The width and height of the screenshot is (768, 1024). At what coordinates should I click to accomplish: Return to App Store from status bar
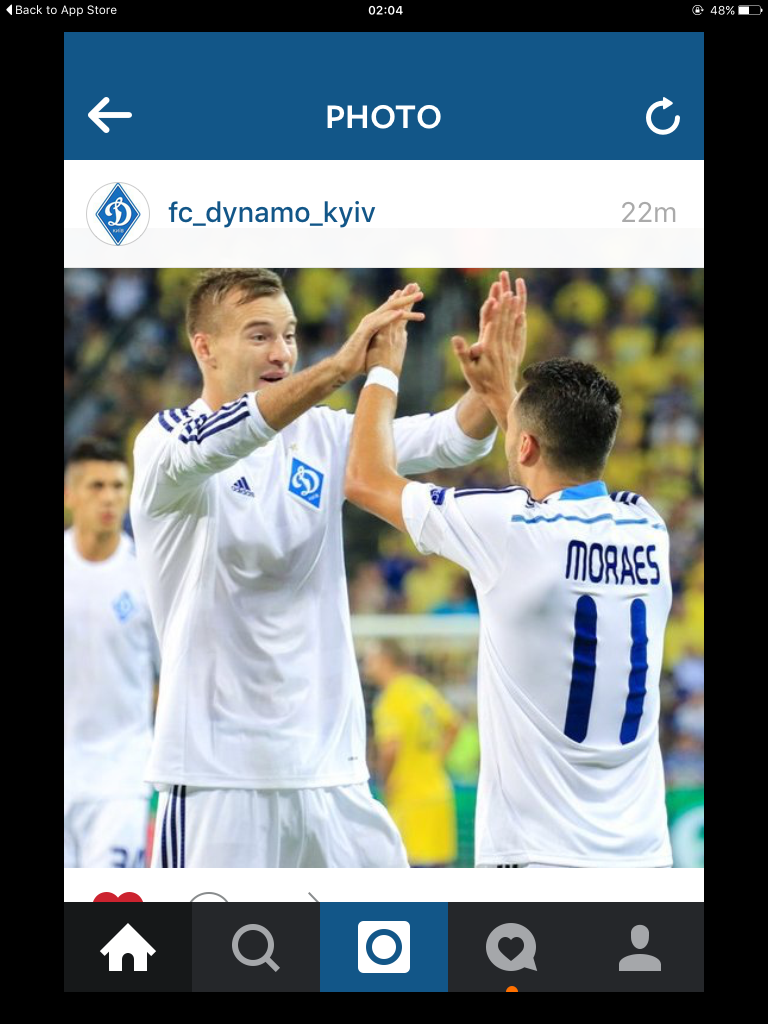point(60,10)
